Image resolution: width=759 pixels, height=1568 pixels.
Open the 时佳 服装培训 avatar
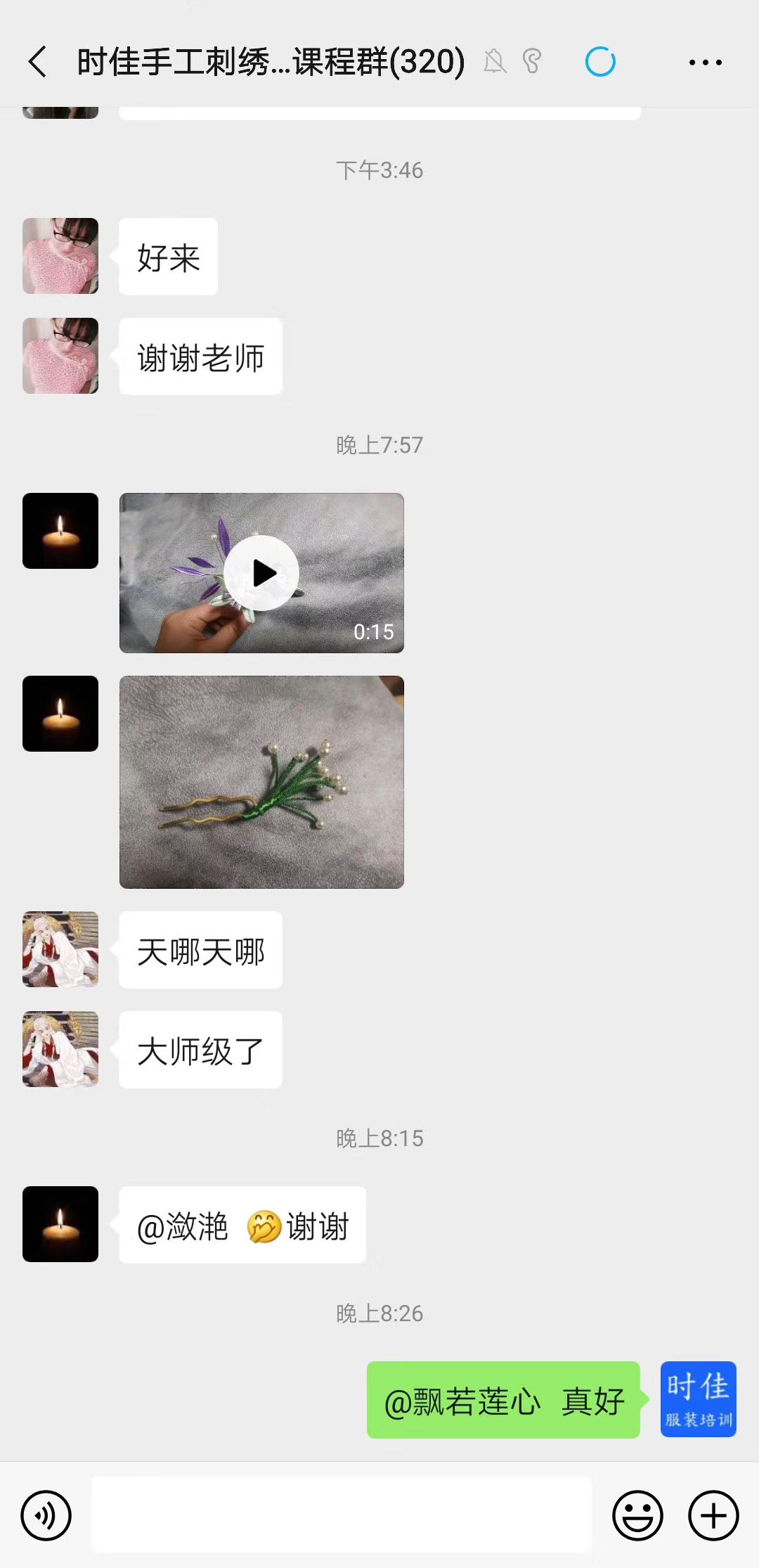(x=698, y=1399)
